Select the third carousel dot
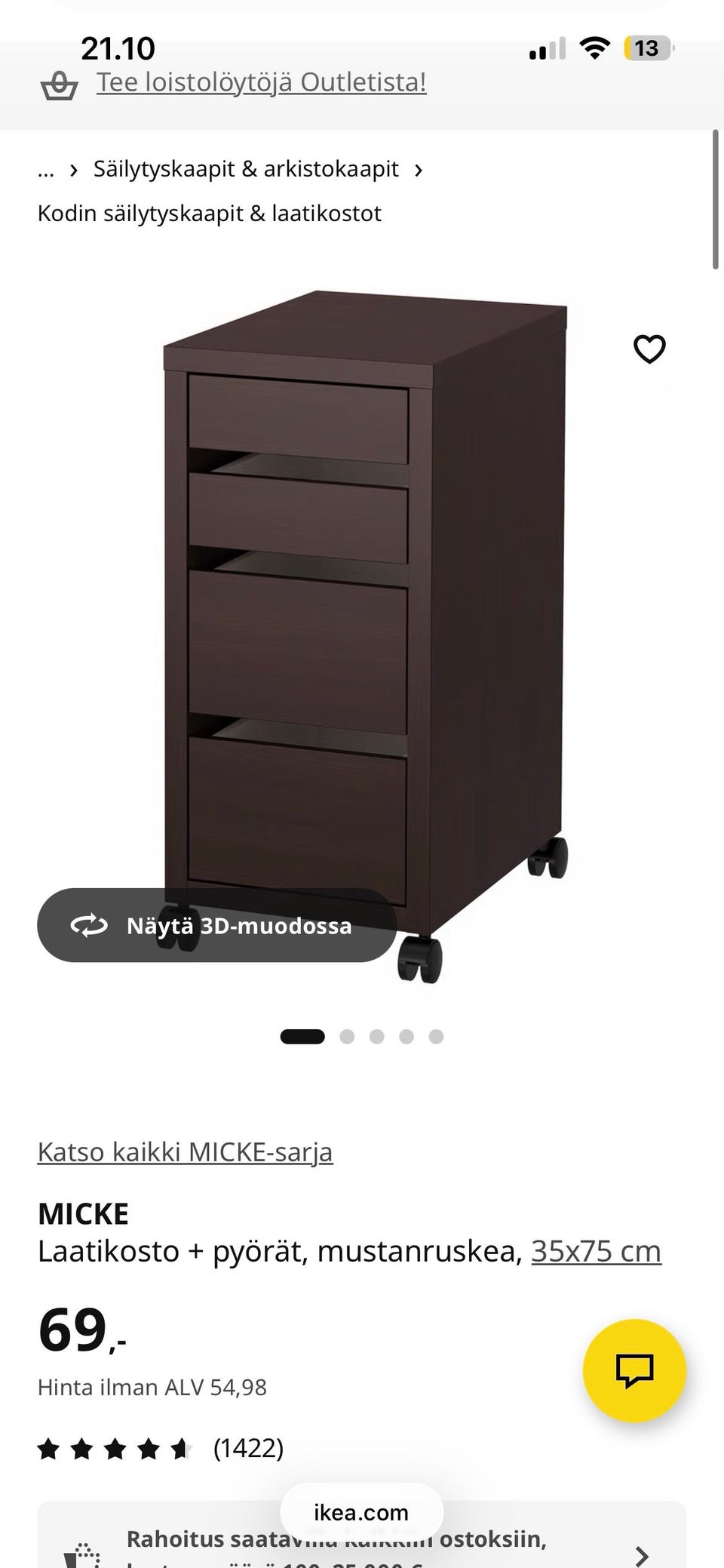 pos(378,1036)
